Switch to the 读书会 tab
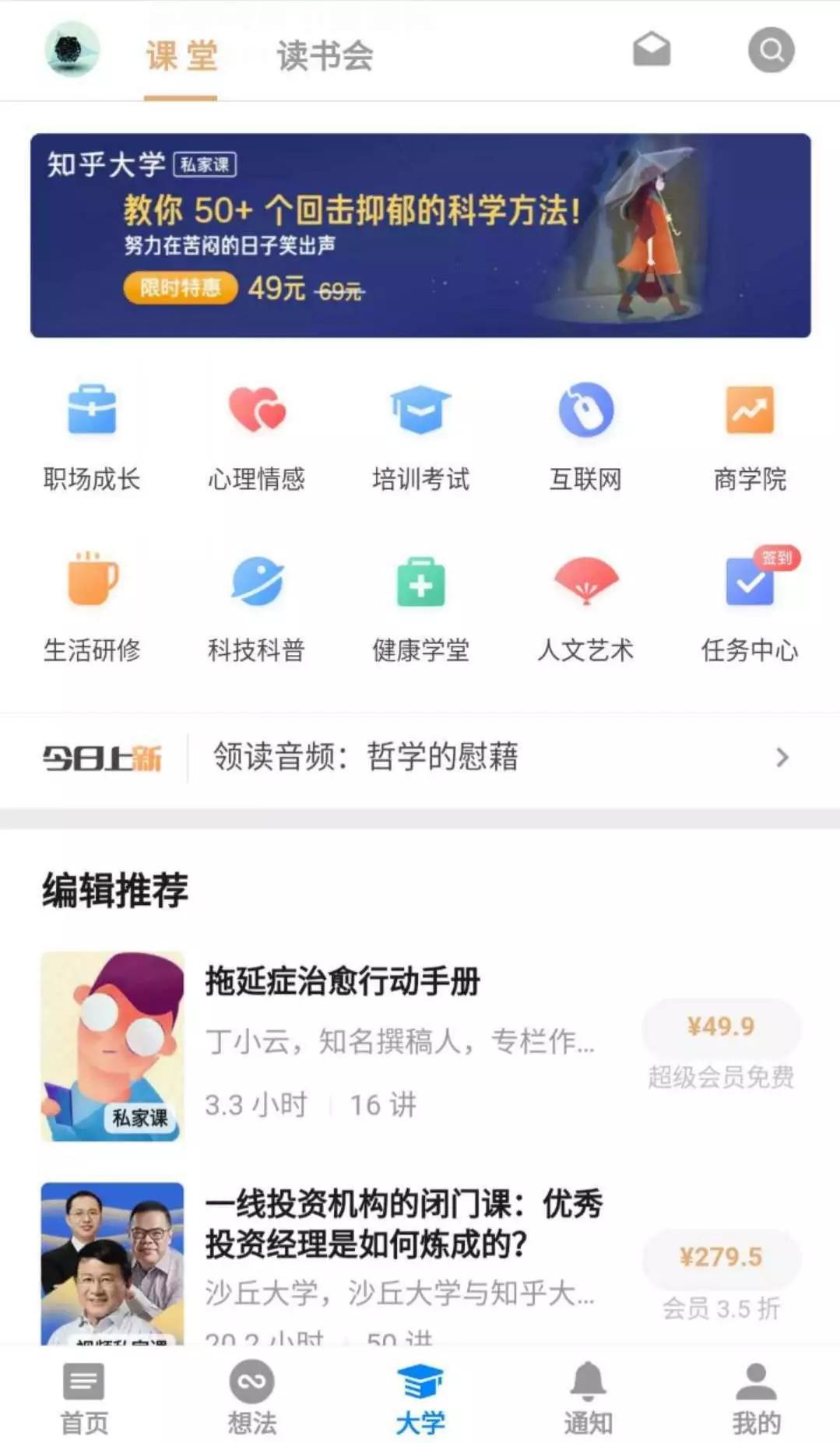This screenshot has height=1443, width=840. pyautogui.click(x=325, y=56)
